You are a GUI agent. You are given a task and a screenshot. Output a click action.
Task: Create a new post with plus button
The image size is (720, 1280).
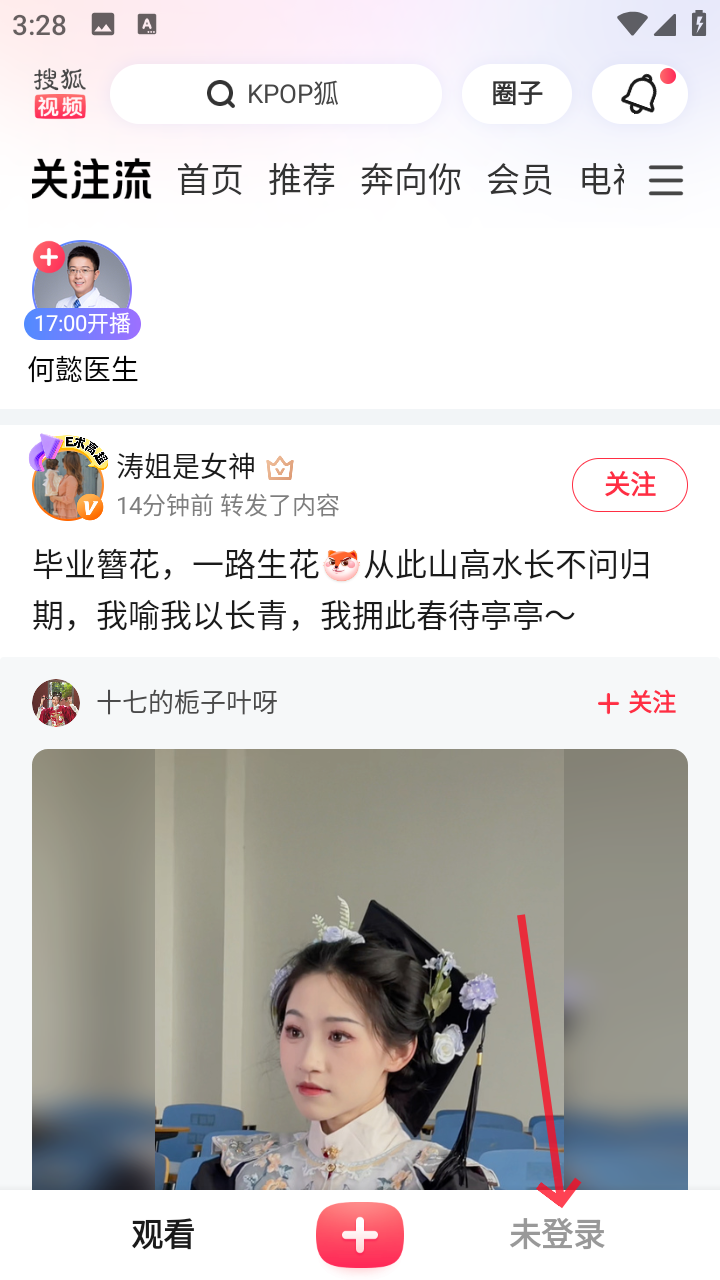pos(360,1235)
